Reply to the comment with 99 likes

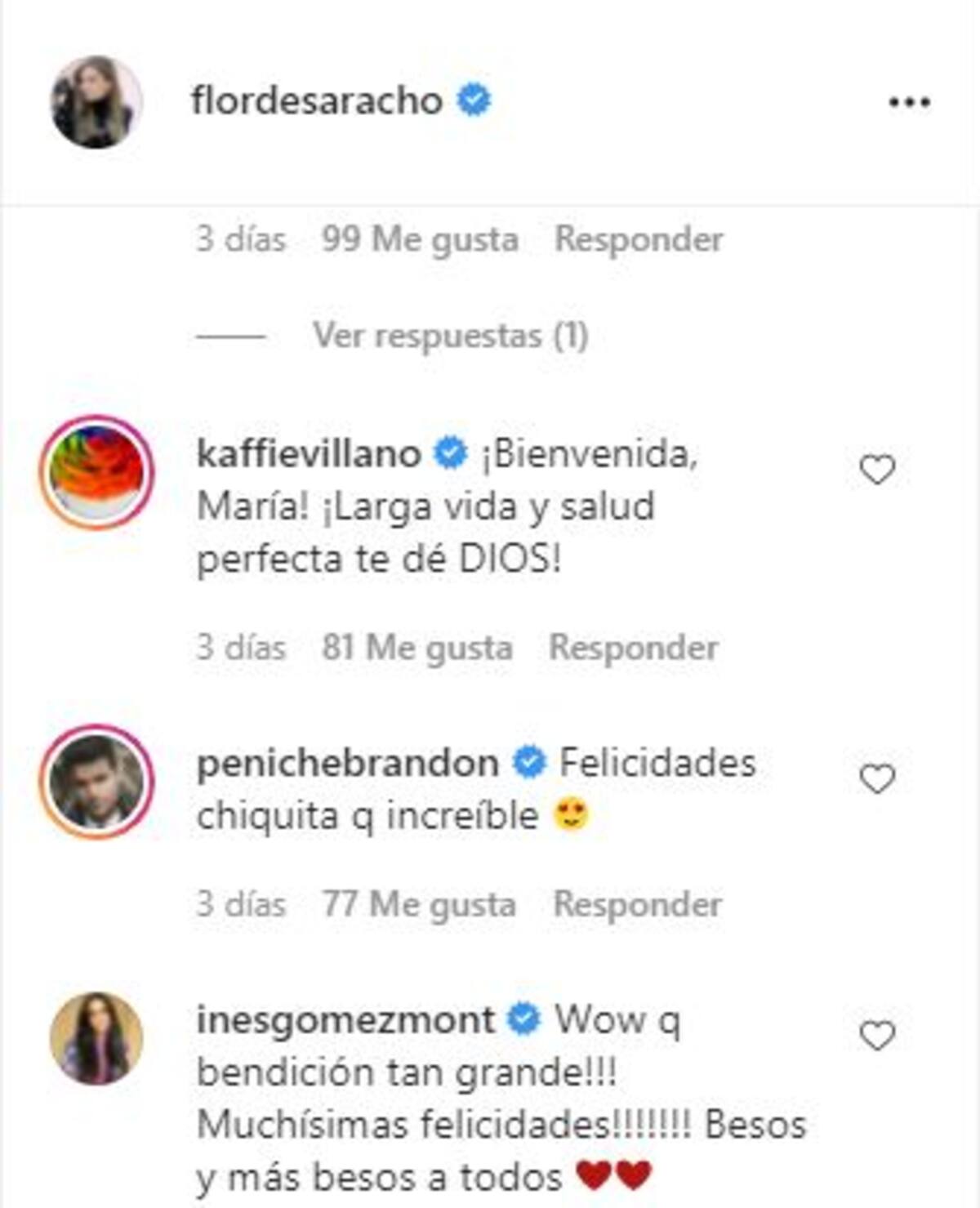click(639, 239)
